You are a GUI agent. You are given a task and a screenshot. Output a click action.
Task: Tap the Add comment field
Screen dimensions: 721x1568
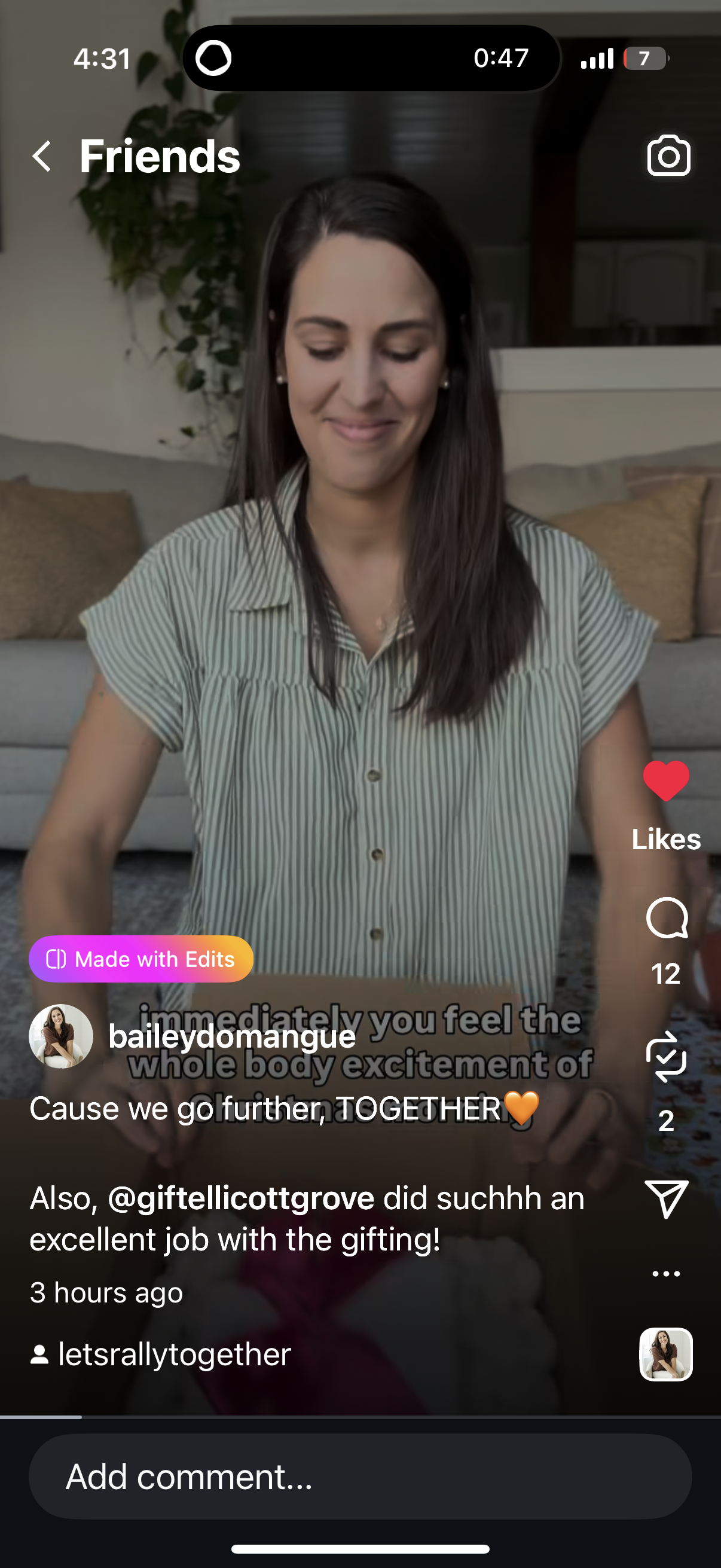click(x=360, y=1476)
